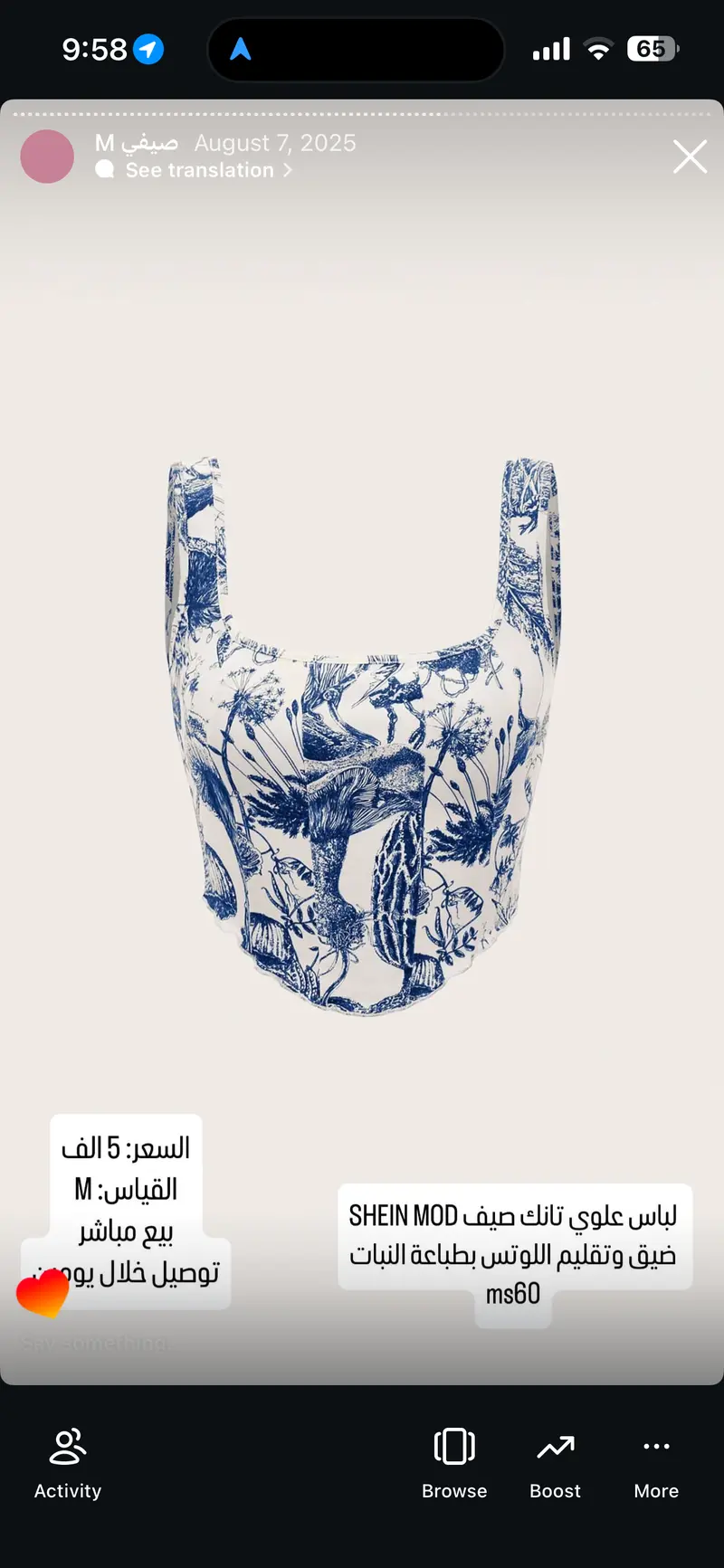724x1568 pixels.
Task: Open the story owner's profile picture
Action: pyautogui.click(x=47, y=157)
